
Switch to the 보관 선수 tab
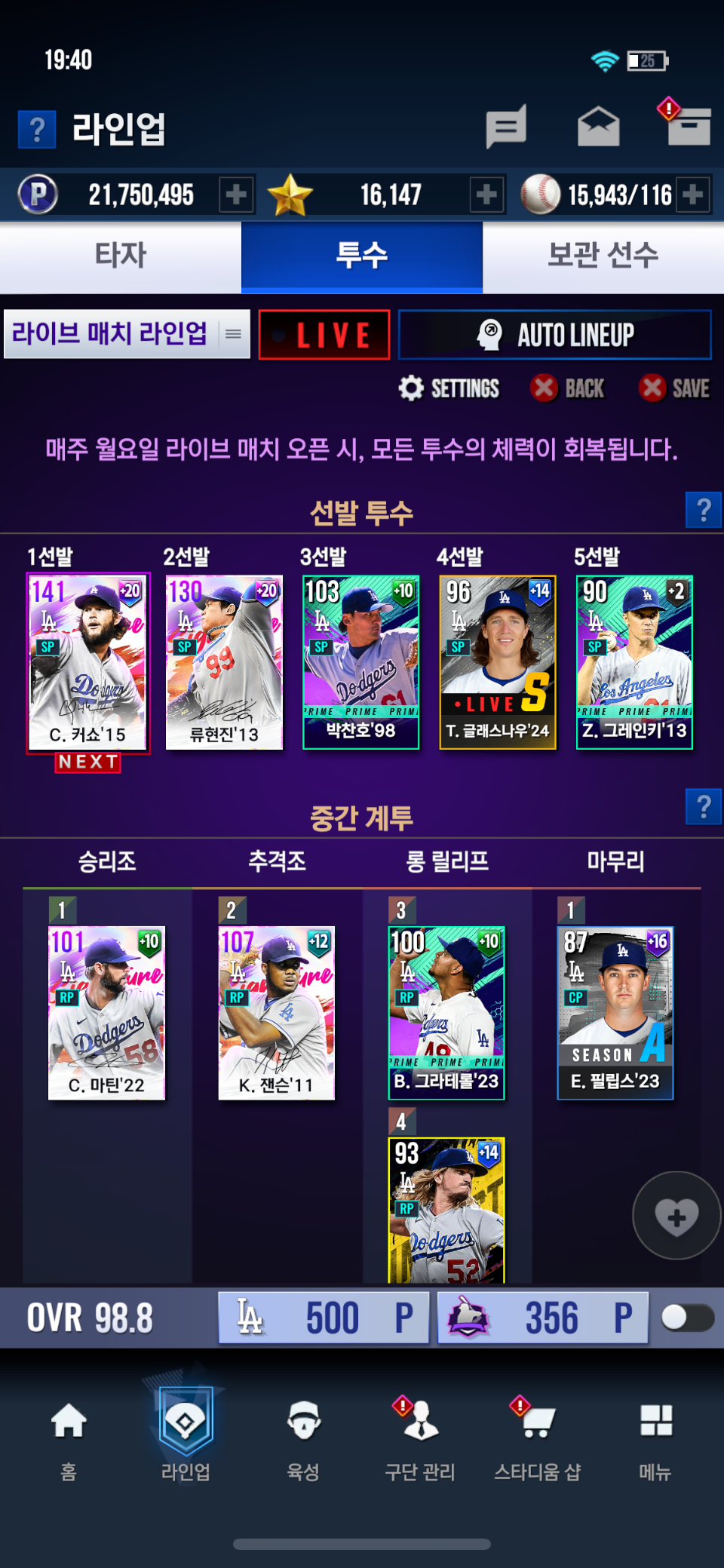point(603,256)
